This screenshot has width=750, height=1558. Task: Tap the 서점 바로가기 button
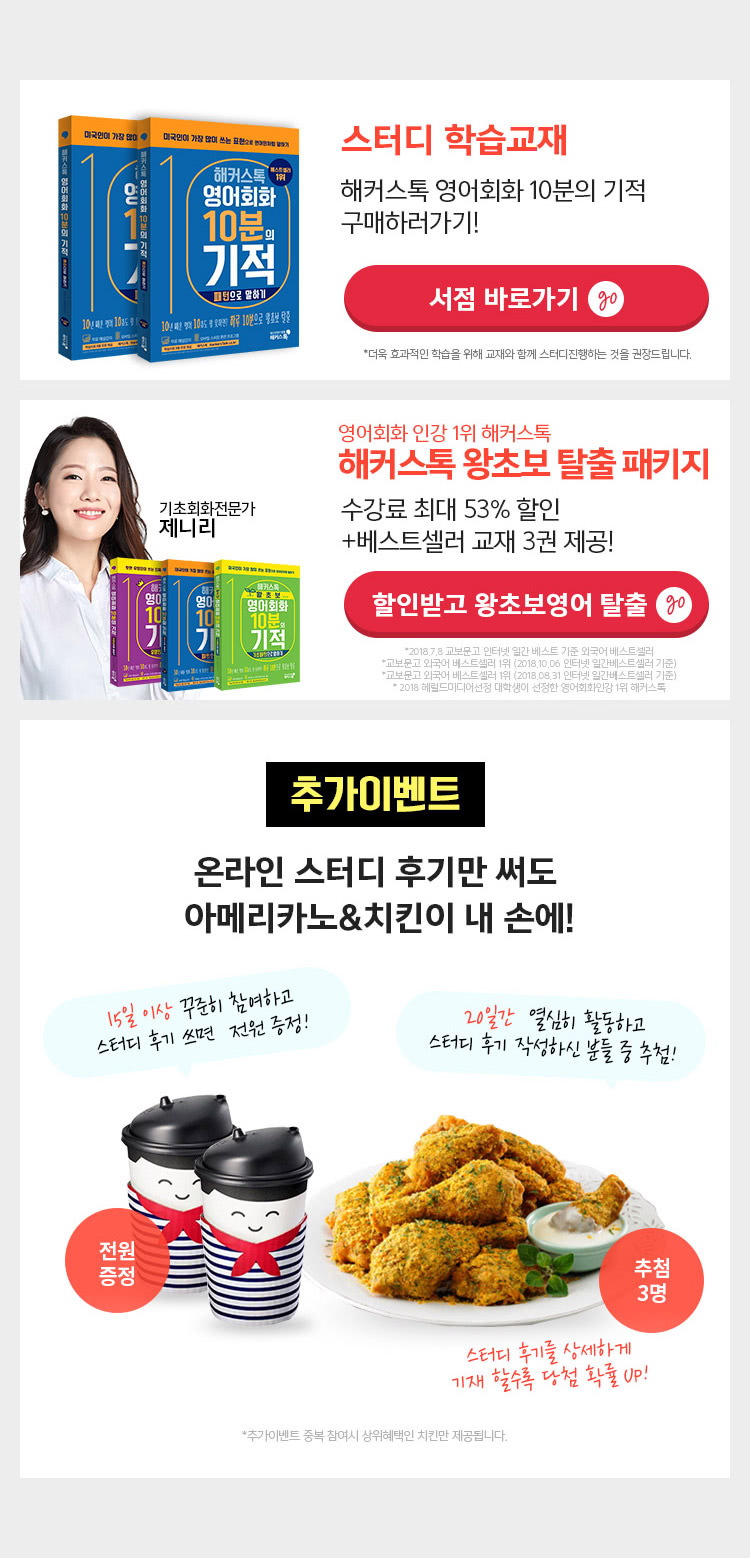(x=526, y=297)
